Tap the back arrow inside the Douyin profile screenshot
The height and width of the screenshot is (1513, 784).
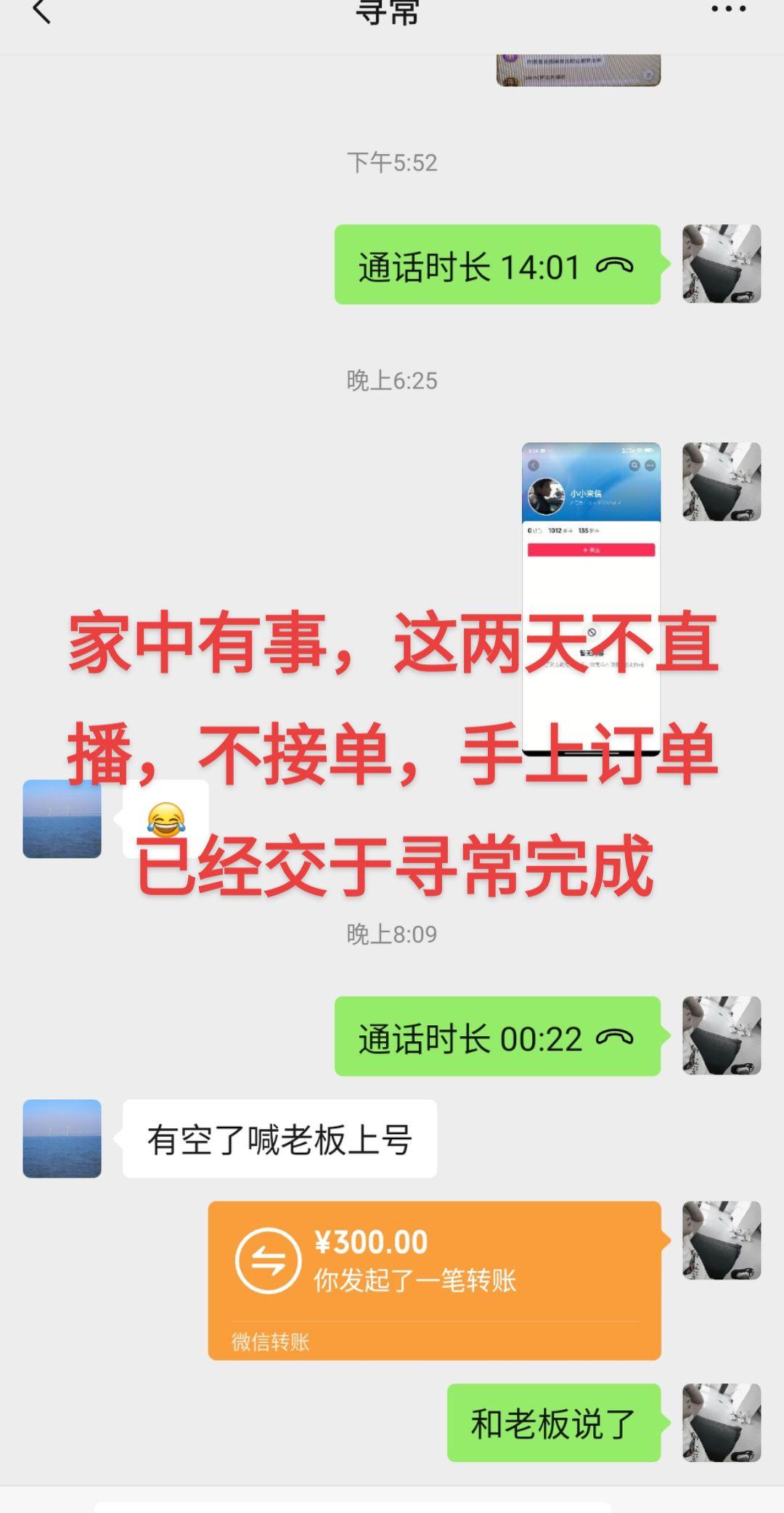click(533, 465)
